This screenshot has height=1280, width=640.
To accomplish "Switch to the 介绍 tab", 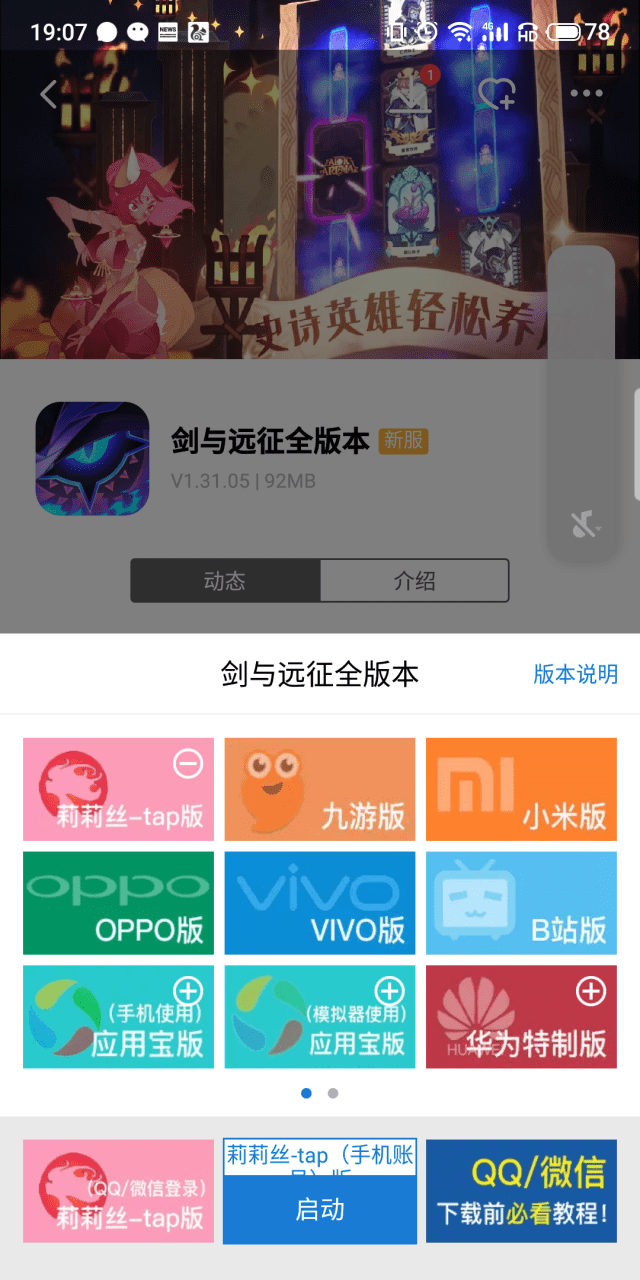I will [x=414, y=581].
